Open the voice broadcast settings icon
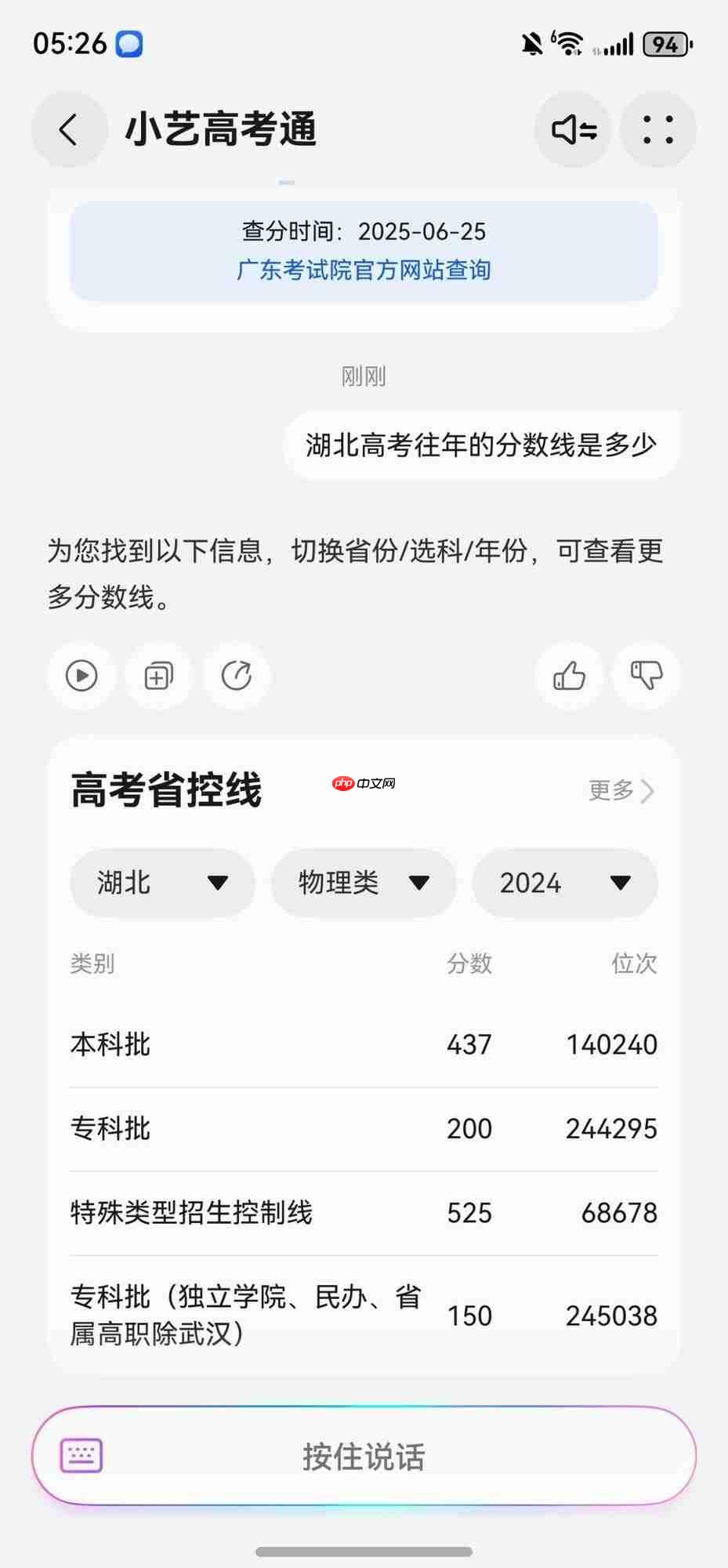The width and height of the screenshot is (728, 1568). pos(573,129)
